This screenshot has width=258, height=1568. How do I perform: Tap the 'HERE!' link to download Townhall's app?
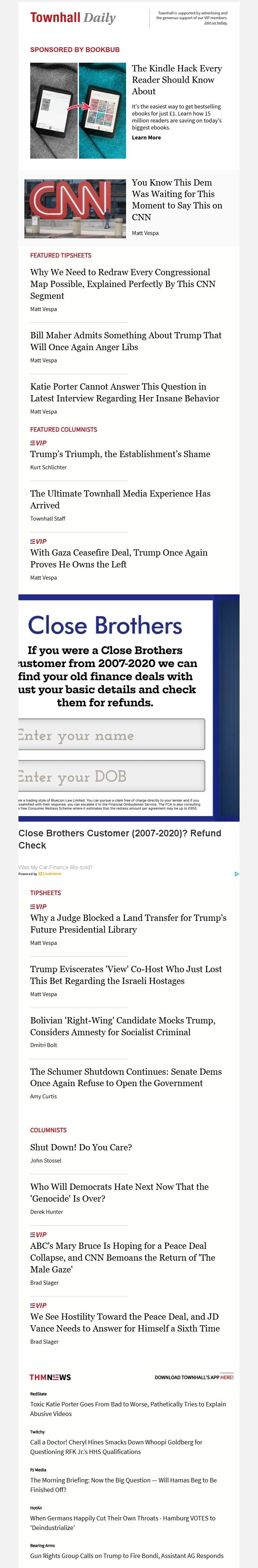coord(226,1377)
